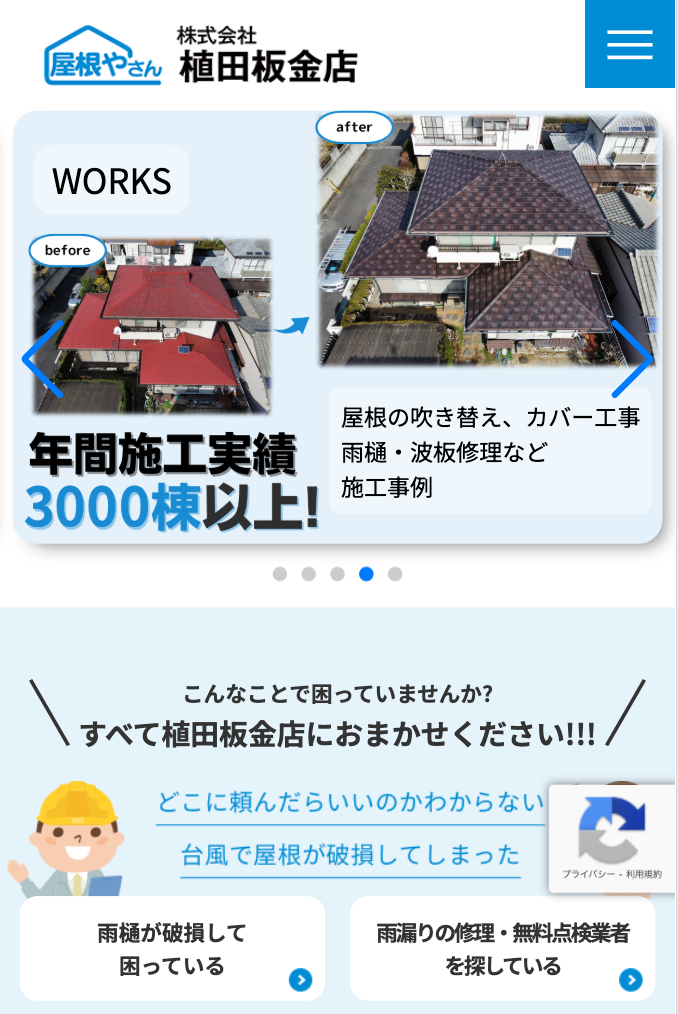The image size is (678, 1014).
Task: Open the hamburger menu
Action: 630,44
